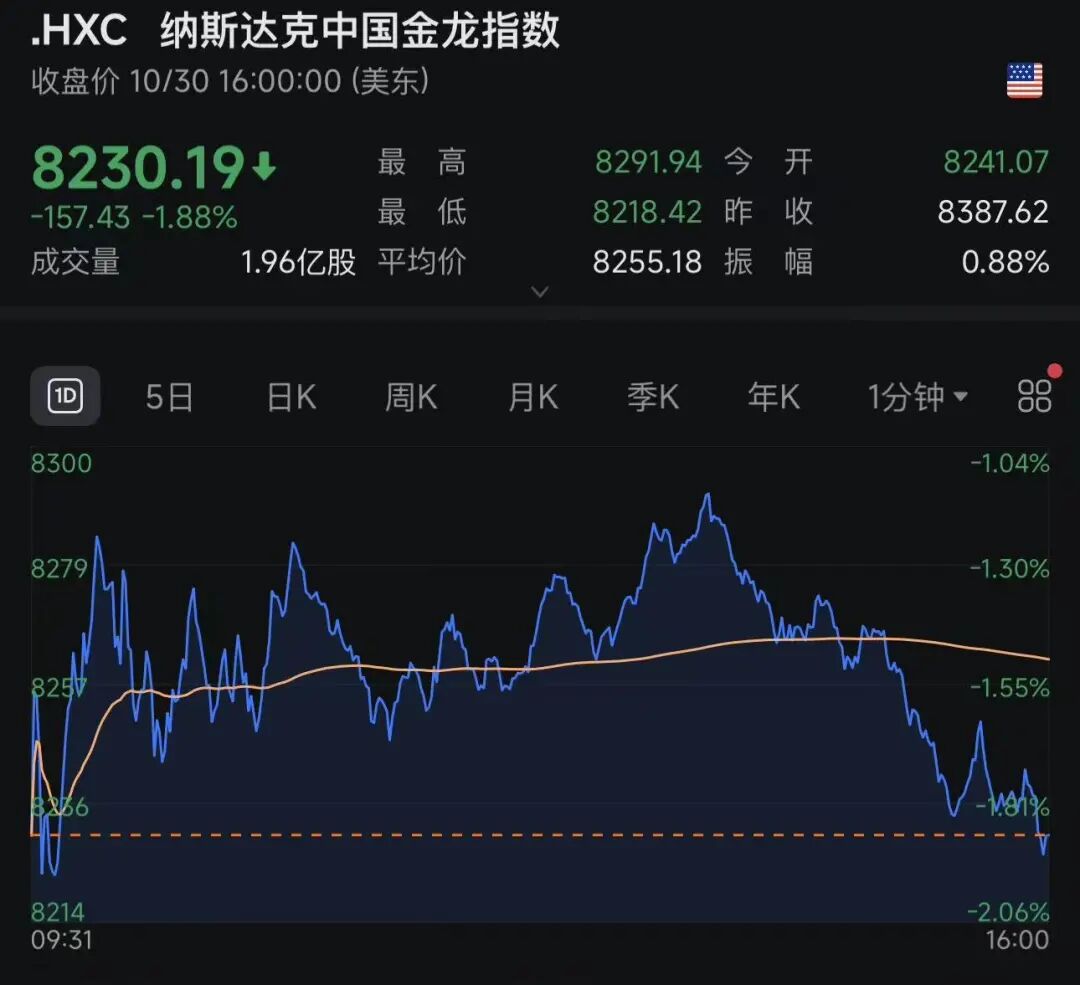The width and height of the screenshot is (1080, 985).
Task: Open the 月K monthly chart
Action: point(533,397)
